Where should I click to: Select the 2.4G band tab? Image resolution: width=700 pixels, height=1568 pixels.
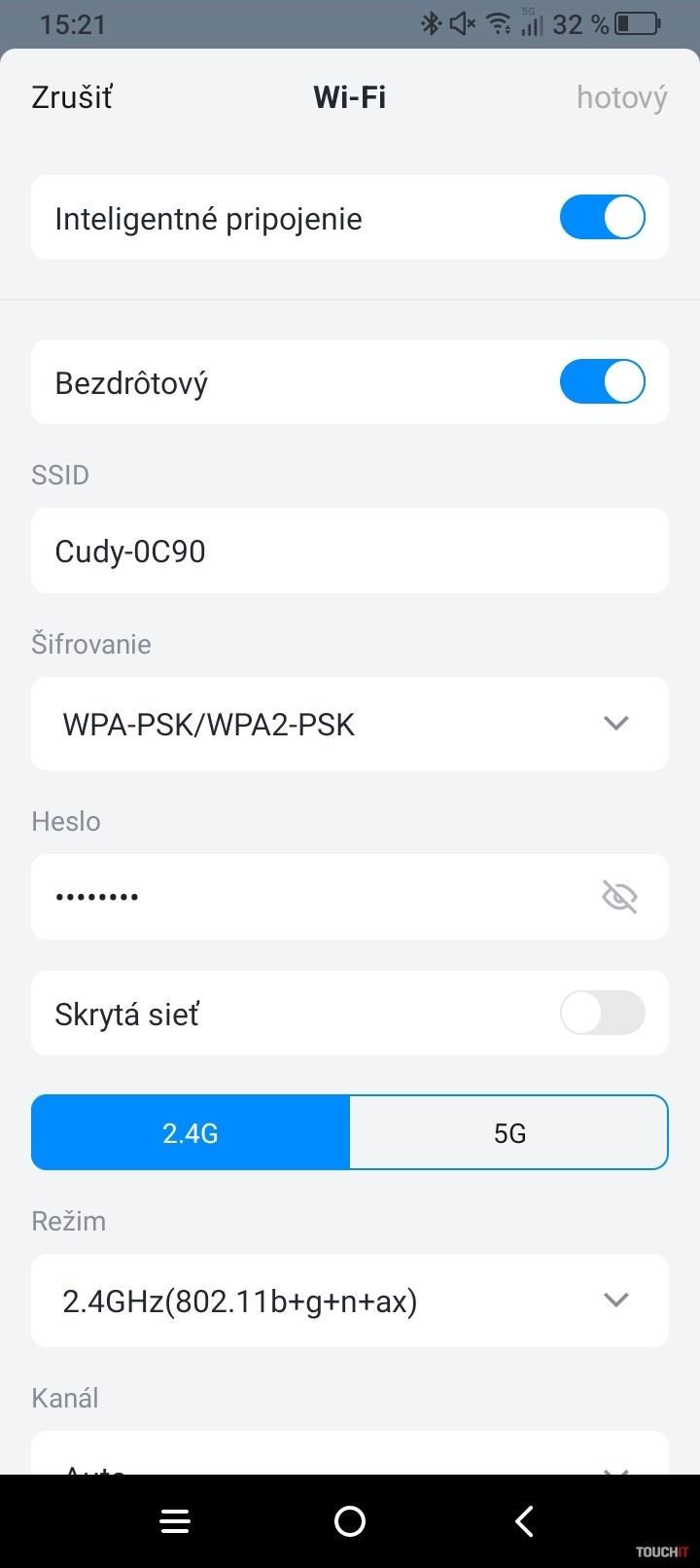pyautogui.click(x=191, y=1133)
